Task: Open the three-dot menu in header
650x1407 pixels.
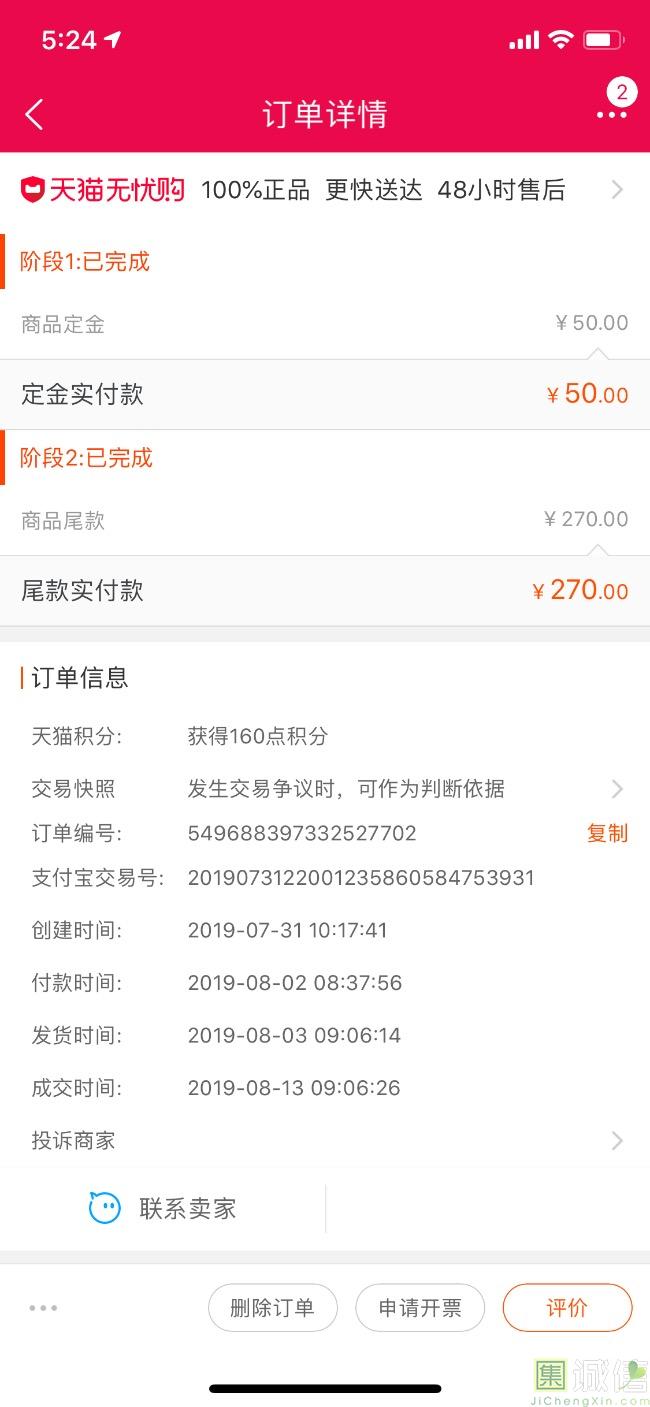Action: 611,115
